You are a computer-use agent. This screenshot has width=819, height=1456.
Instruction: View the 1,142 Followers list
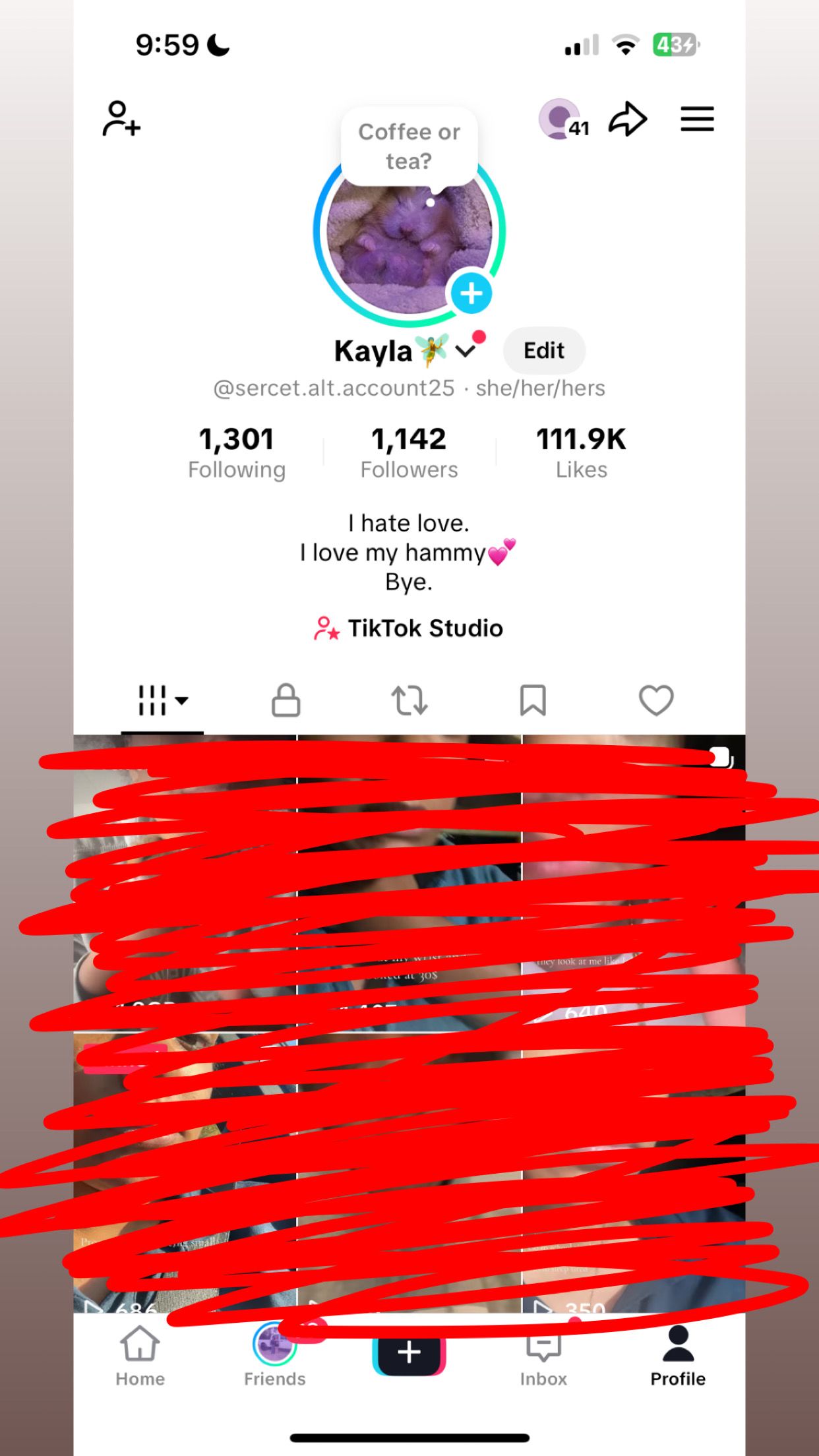point(409,452)
